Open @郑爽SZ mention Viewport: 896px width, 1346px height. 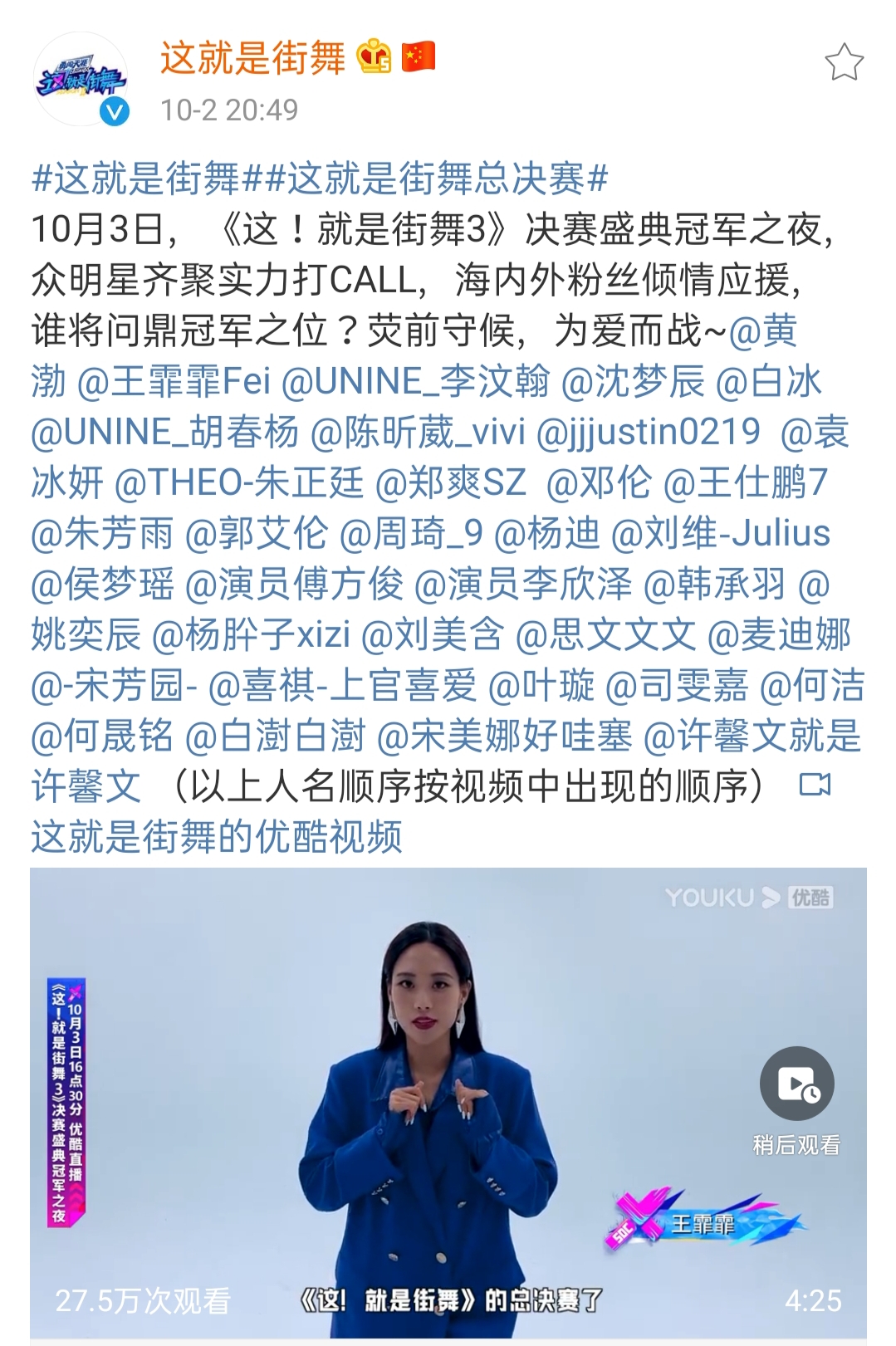(451, 482)
